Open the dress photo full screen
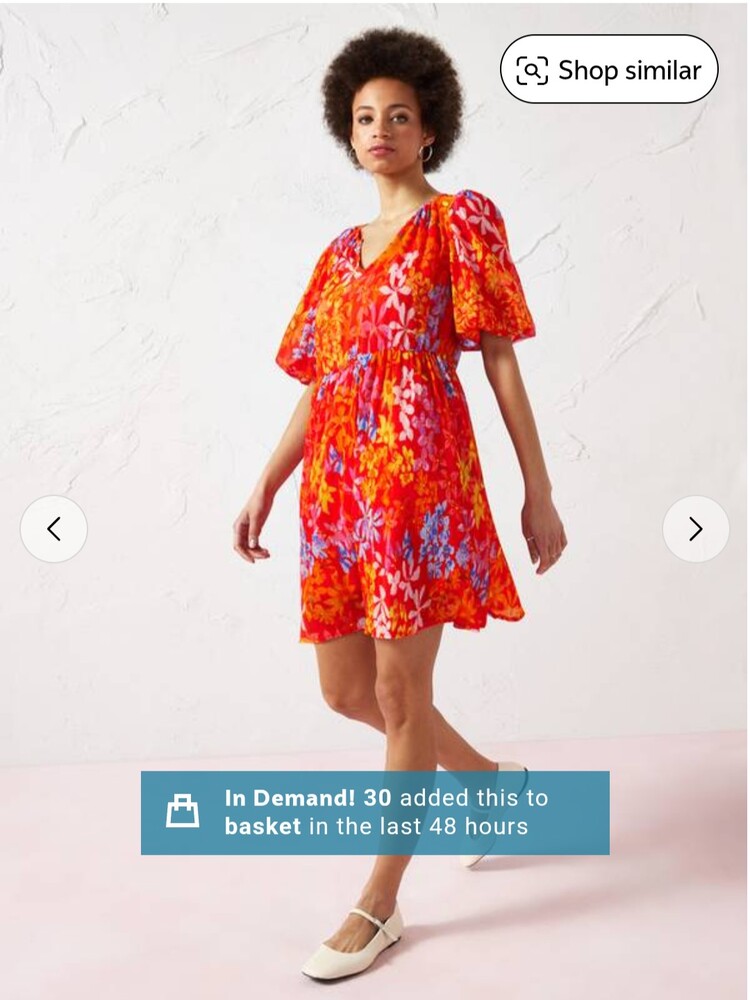This screenshot has height=1000, width=750. pyautogui.click(x=400, y=420)
